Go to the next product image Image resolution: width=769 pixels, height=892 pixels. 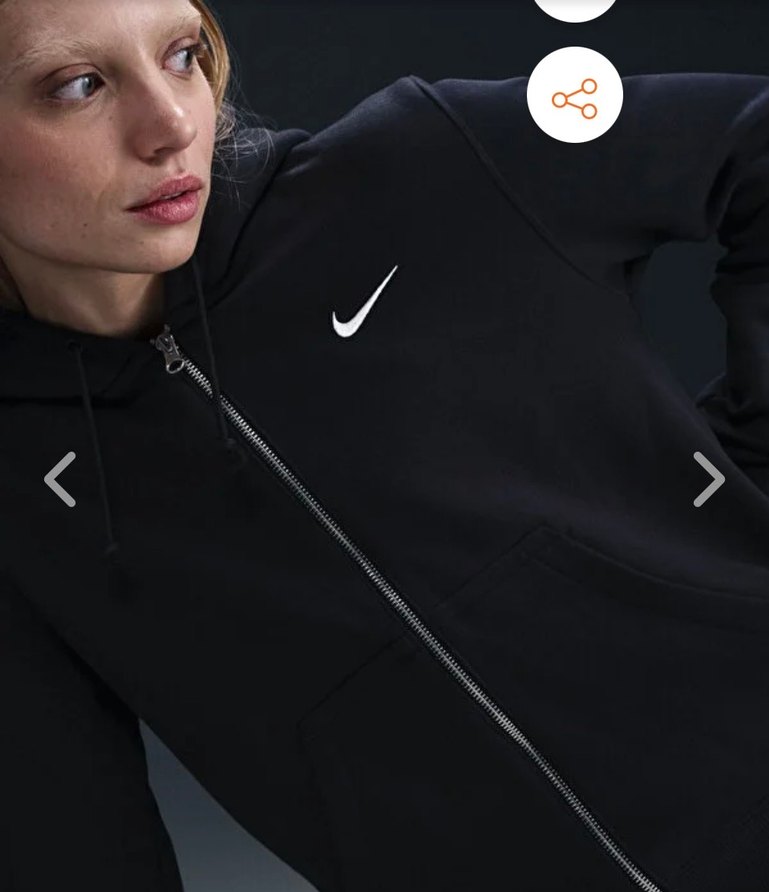pos(708,479)
